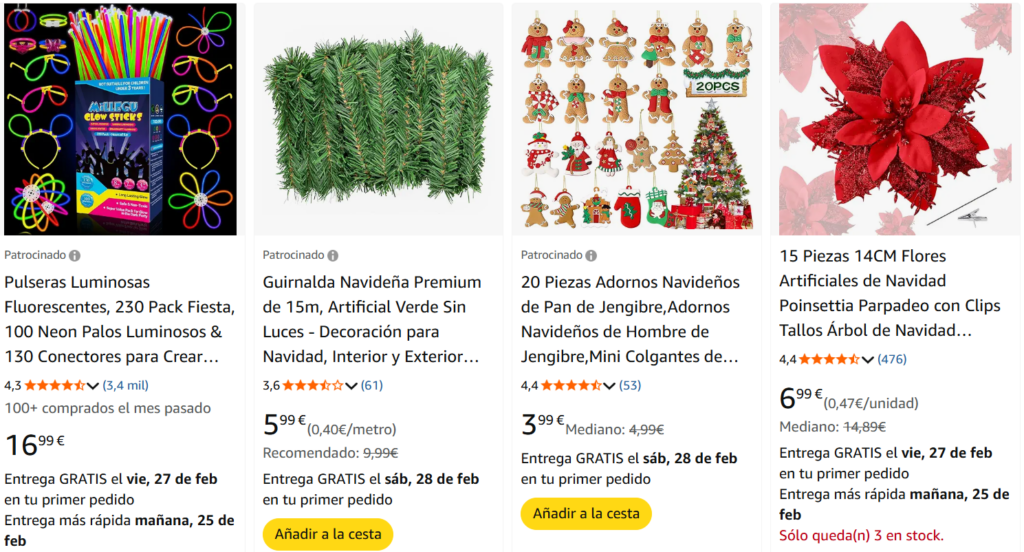View the 3,4 mil reviews for Pulseras Luminosas
Screen dimensions: 1024x552
coord(126,385)
